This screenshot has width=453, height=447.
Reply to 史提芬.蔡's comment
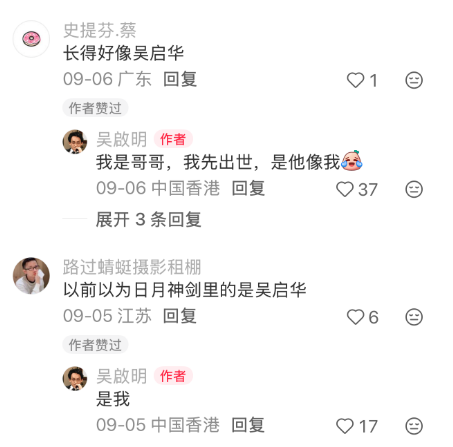[180, 79]
